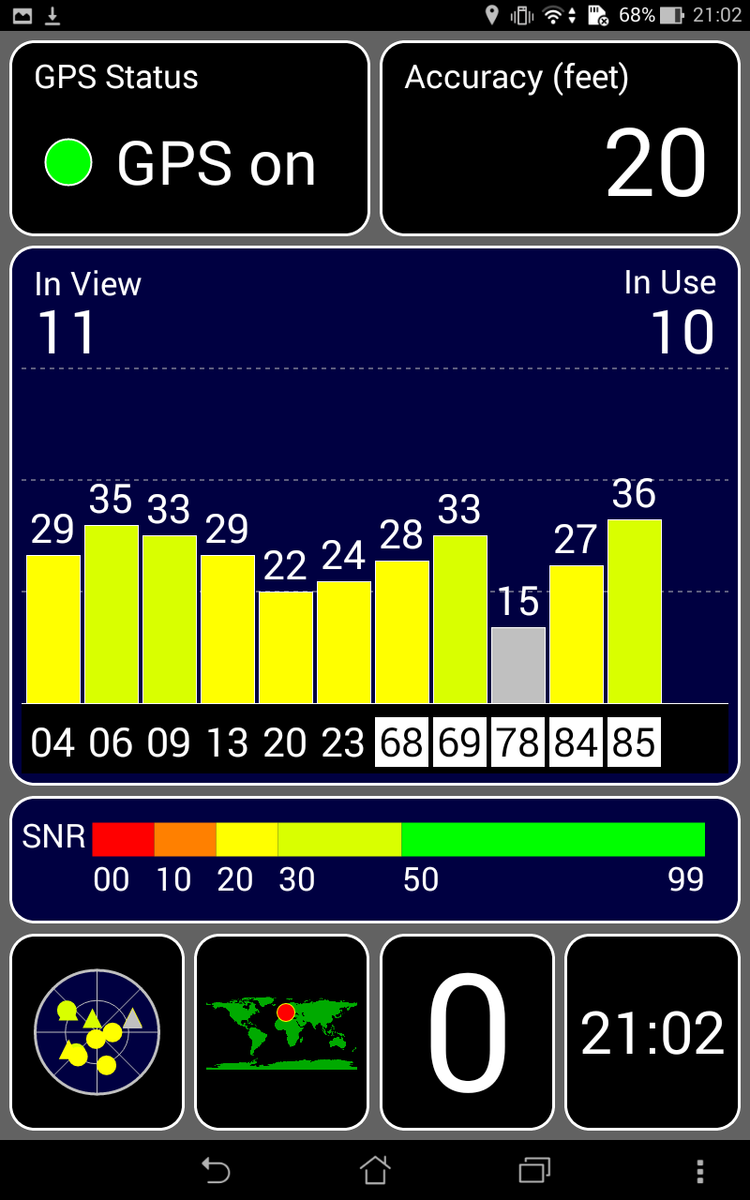Open the overflow menu with three dots

pyautogui.click(x=700, y=1170)
